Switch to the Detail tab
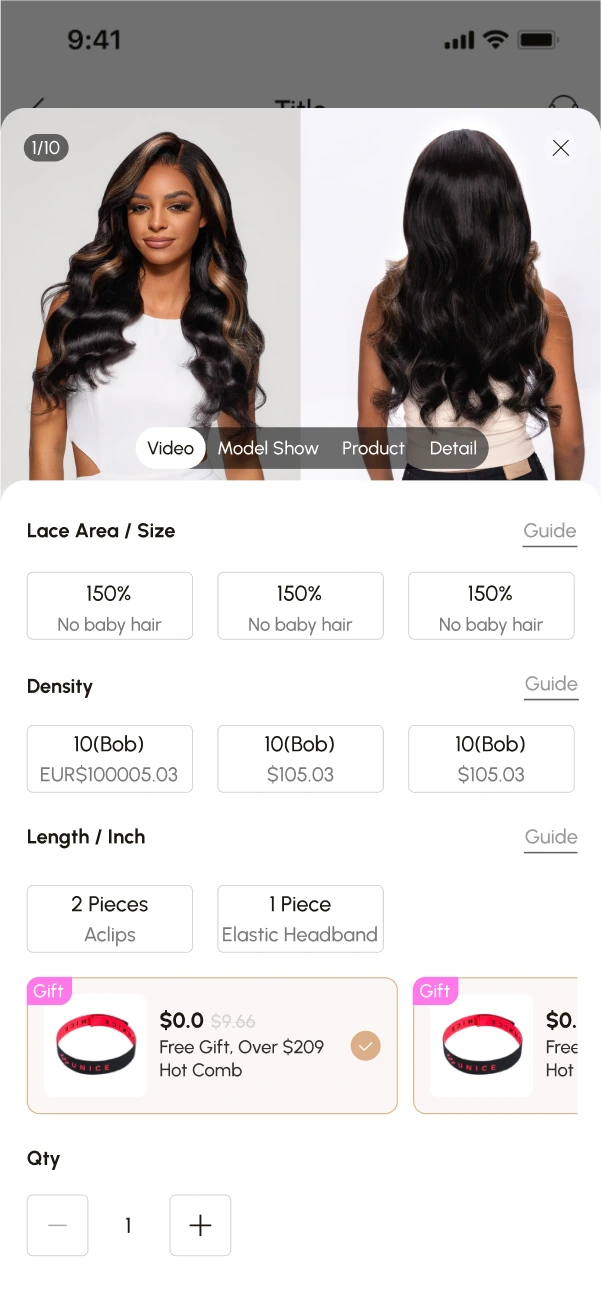This screenshot has width=601, height=1299. tap(453, 448)
